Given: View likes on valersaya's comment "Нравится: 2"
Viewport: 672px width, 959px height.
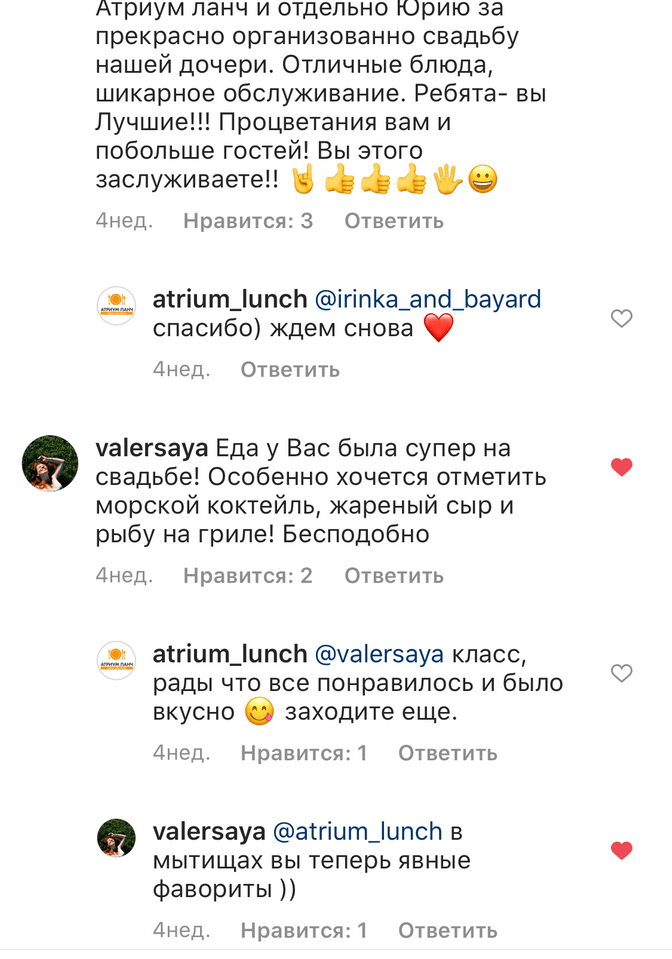Looking at the screenshot, I should pyautogui.click(x=248, y=576).
